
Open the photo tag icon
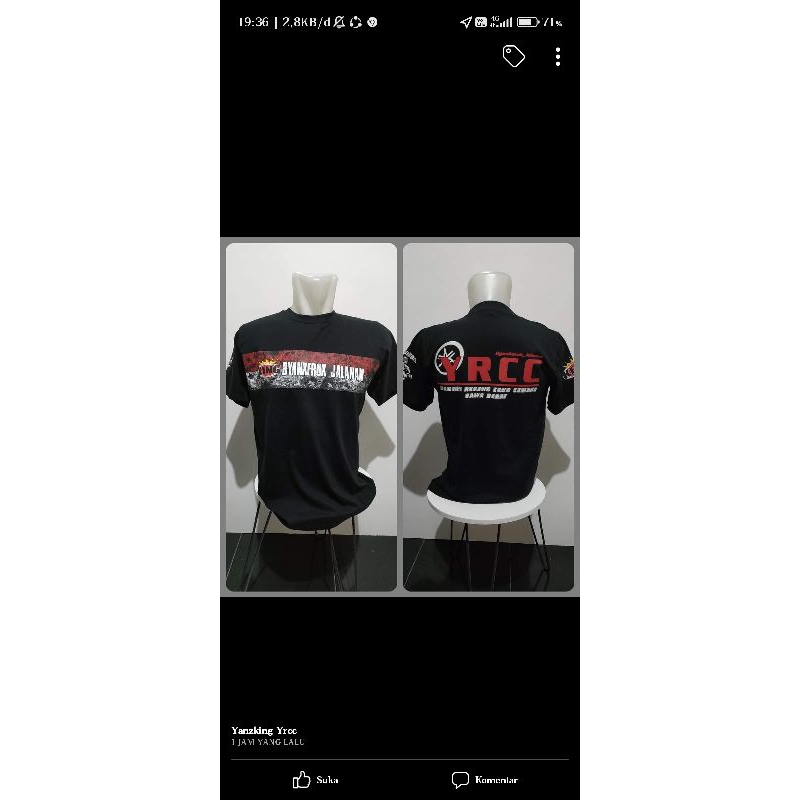click(x=514, y=57)
